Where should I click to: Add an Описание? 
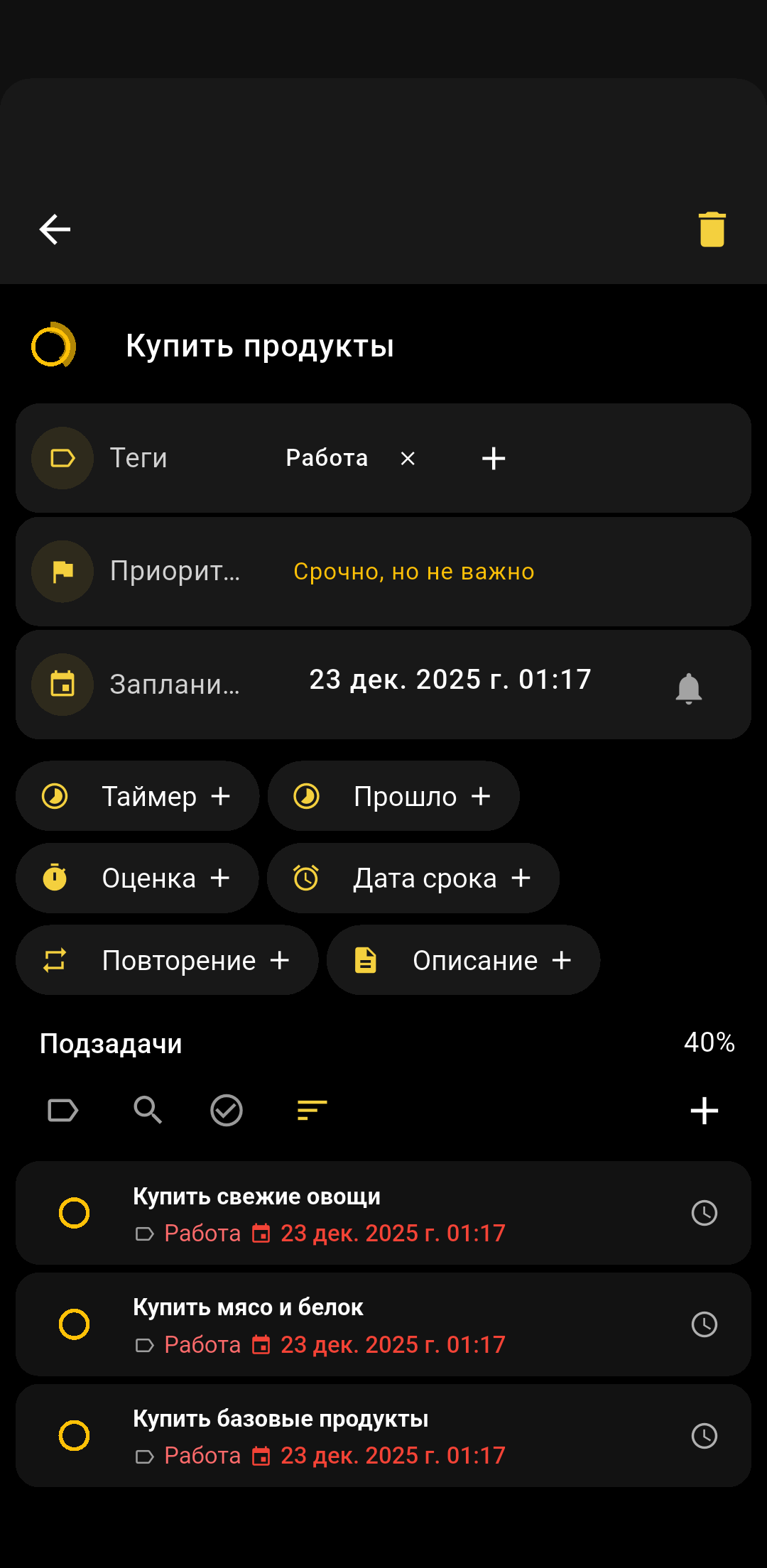tap(463, 960)
